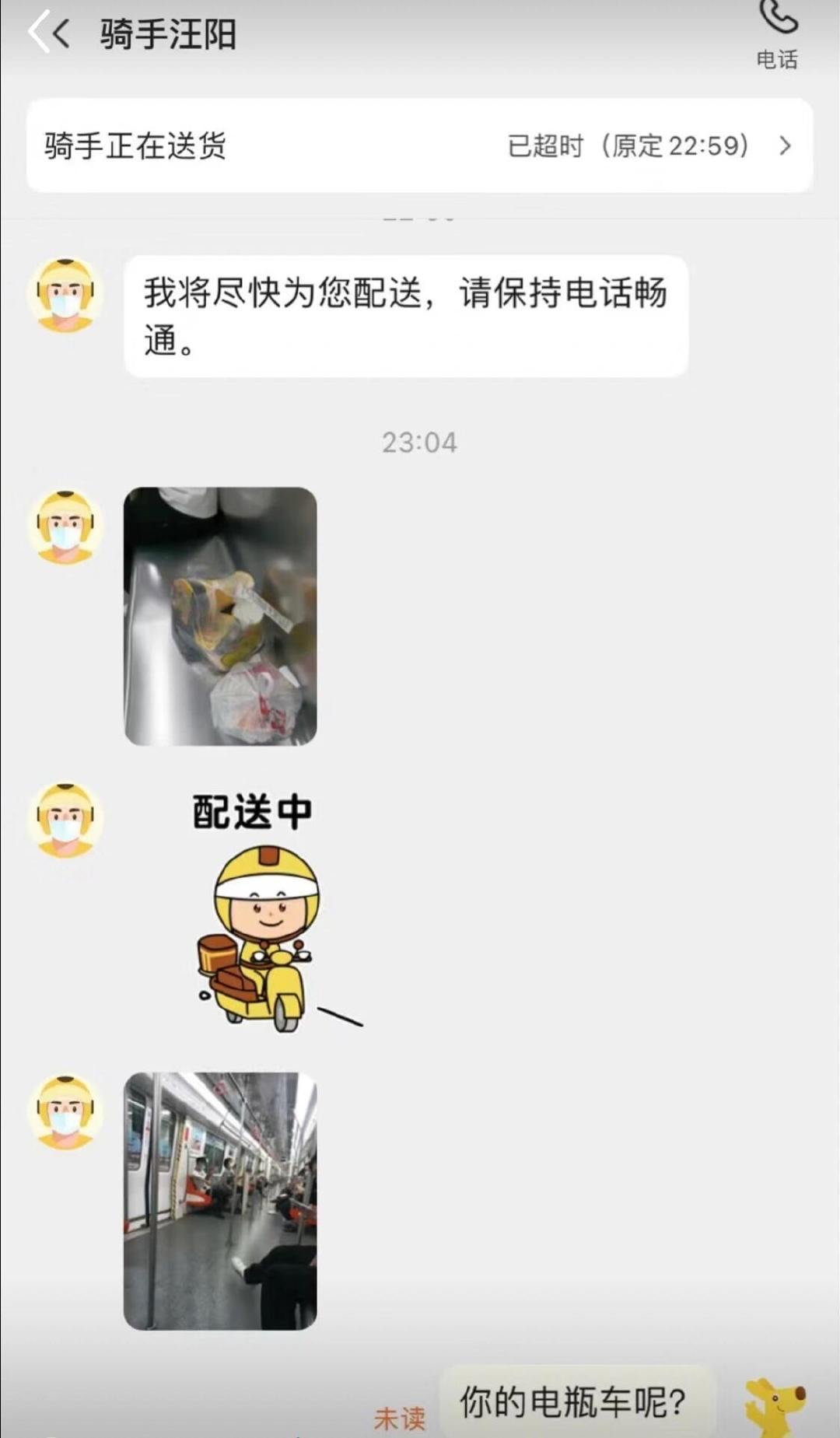Tap the delivery progress status bar
Image resolution: width=840 pixels, height=1438 pixels.
tap(420, 146)
